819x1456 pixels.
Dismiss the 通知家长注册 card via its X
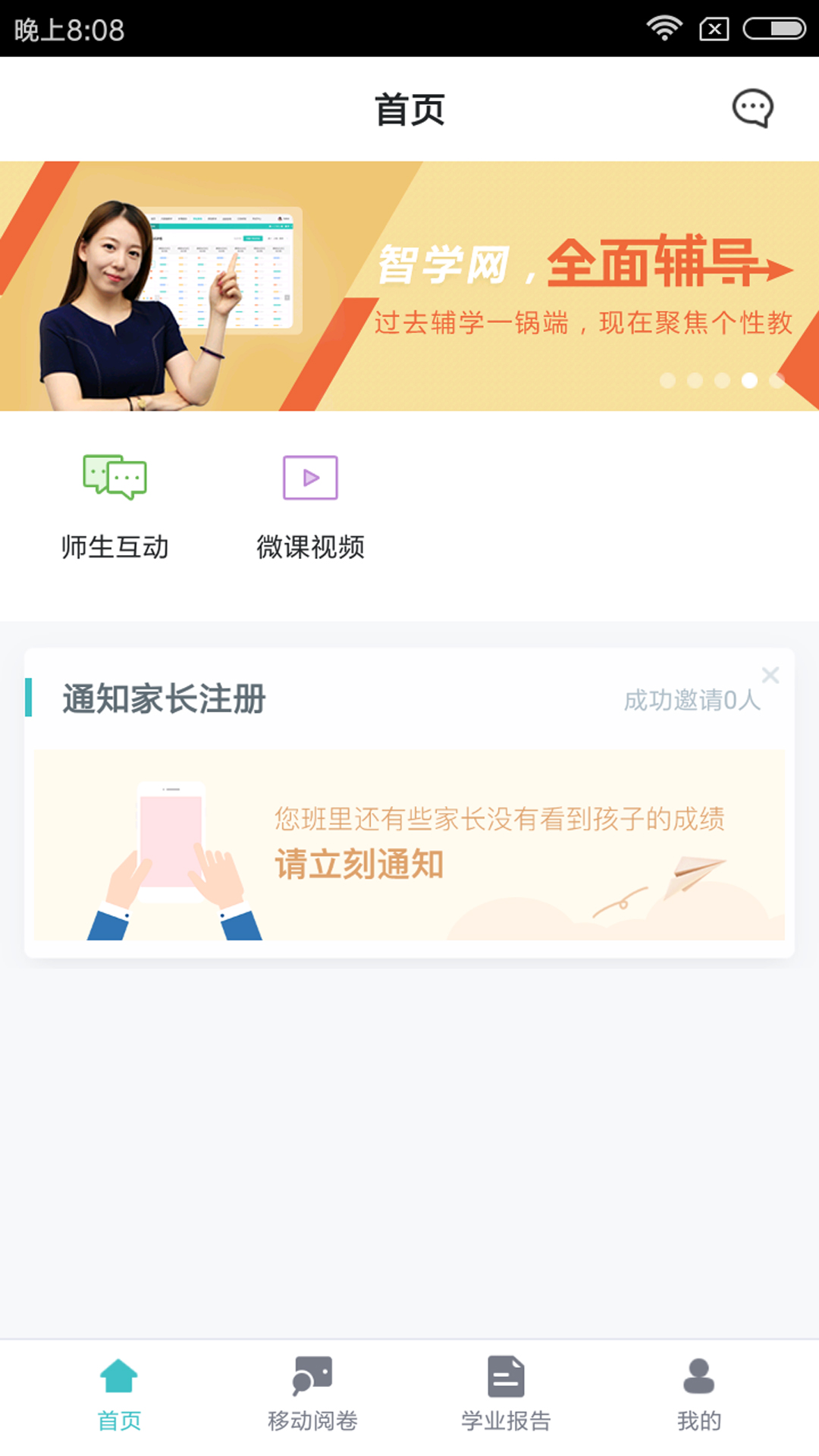[x=770, y=675]
